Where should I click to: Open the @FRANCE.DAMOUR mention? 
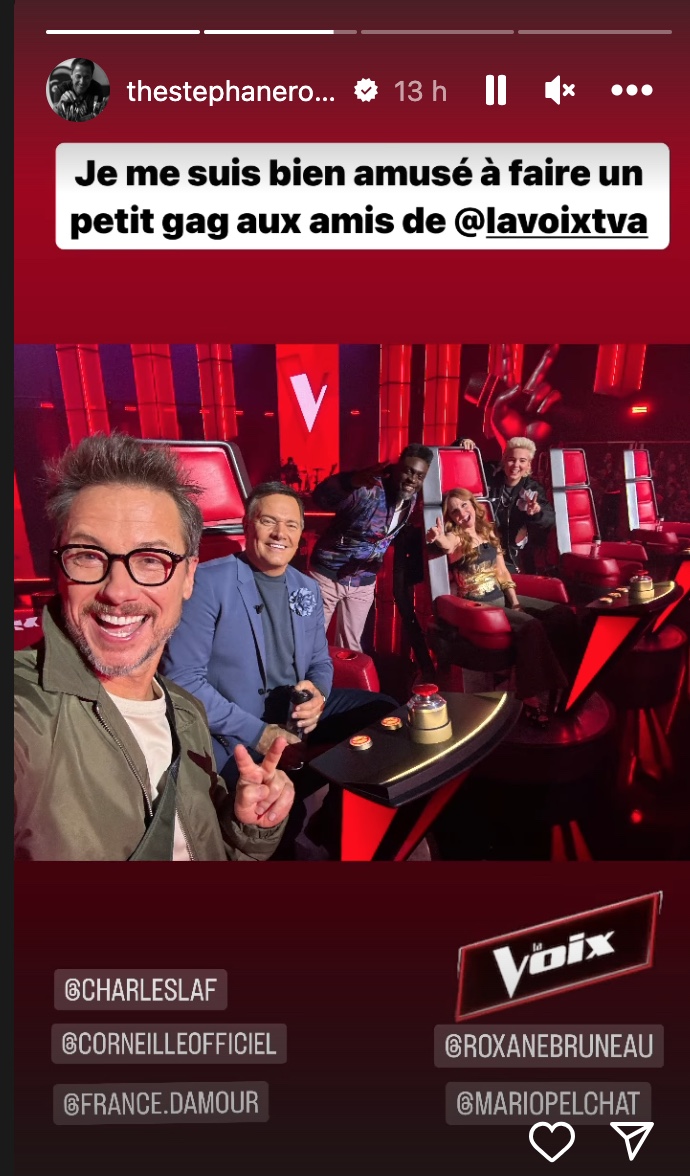click(x=160, y=1103)
